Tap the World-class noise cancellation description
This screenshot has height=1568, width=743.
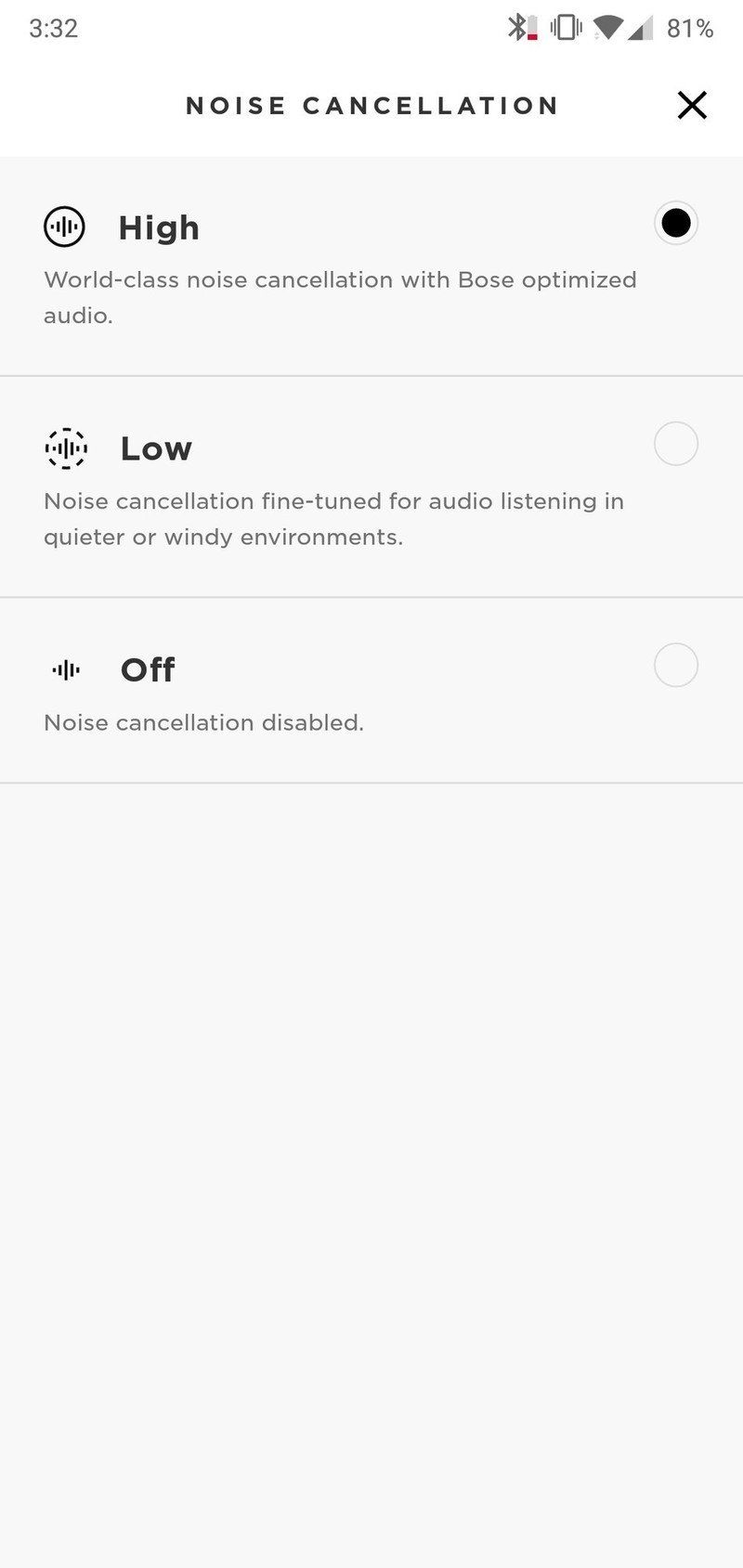pos(339,297)
